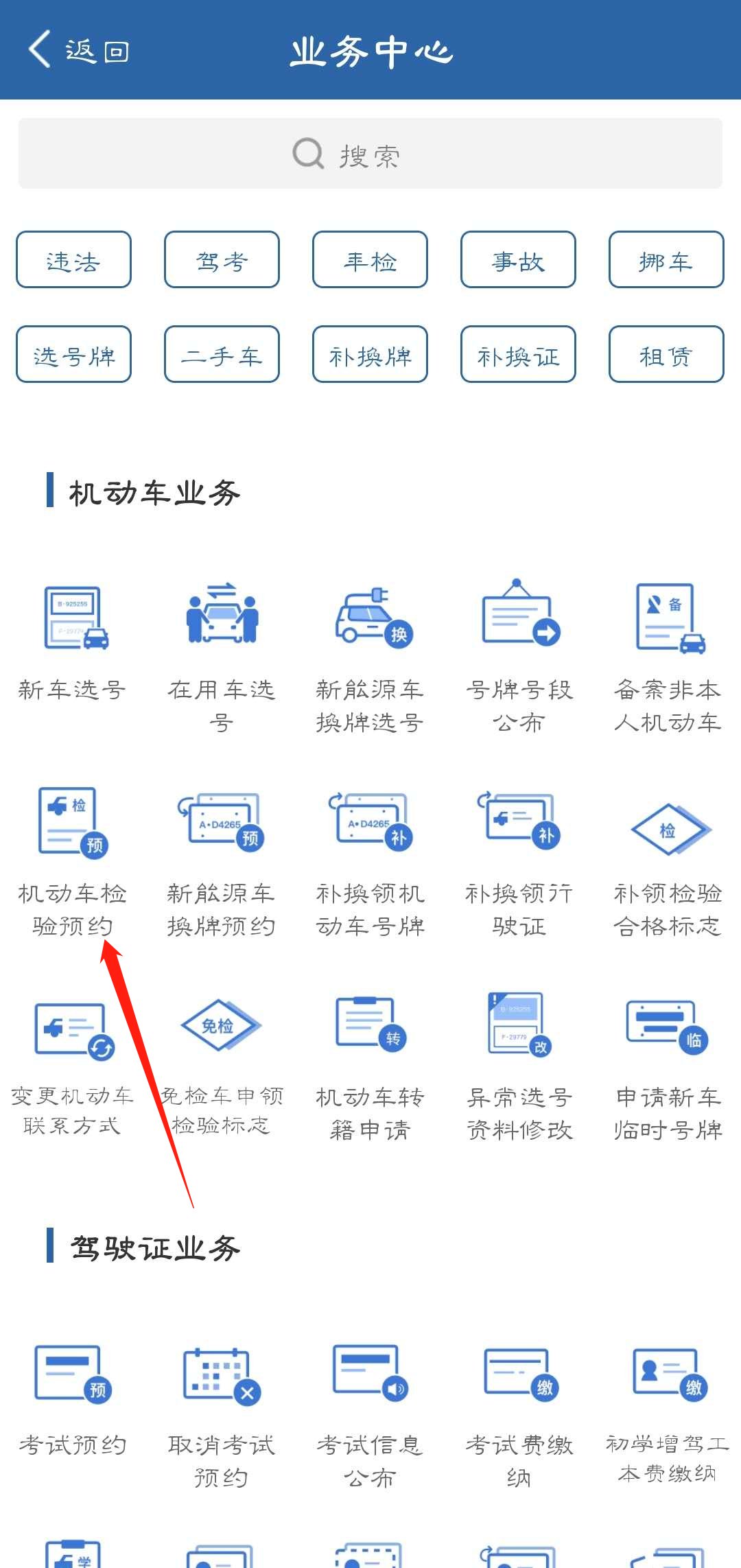741x1568 pixels.
Task: Open 补领检验合格标志
Action: point(668,858)
